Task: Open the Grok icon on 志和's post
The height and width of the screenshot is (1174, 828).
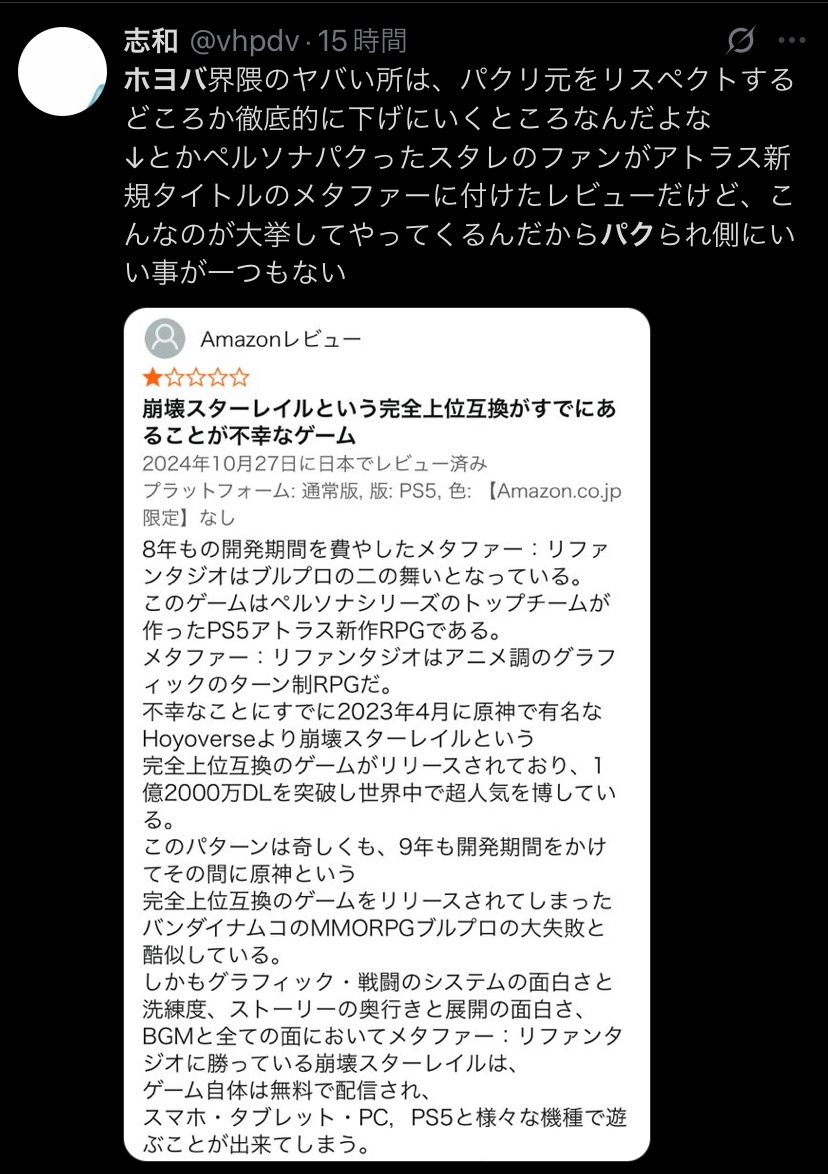Action: (740, 40)
